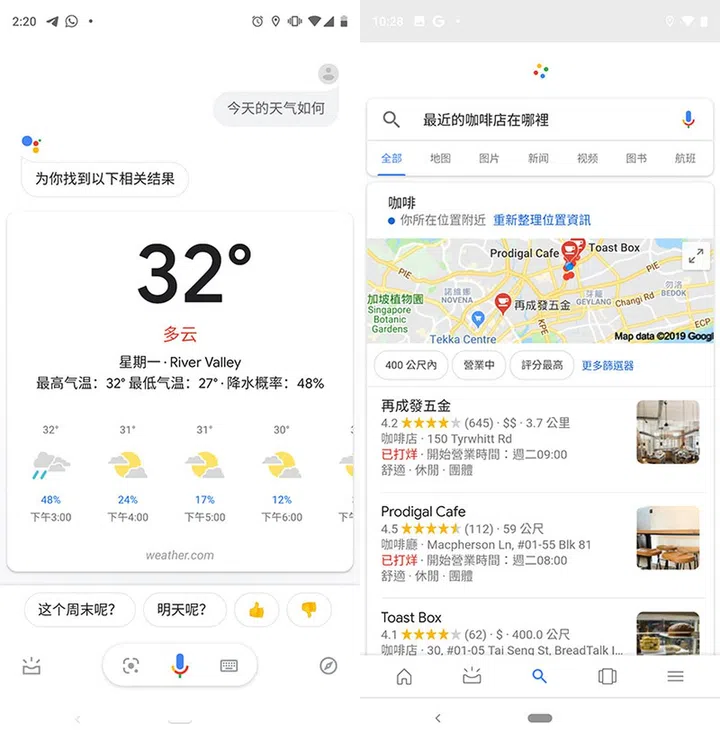Switch to the 地图 tab
This screenshot has width=720, height=749.
coord(440,159)
